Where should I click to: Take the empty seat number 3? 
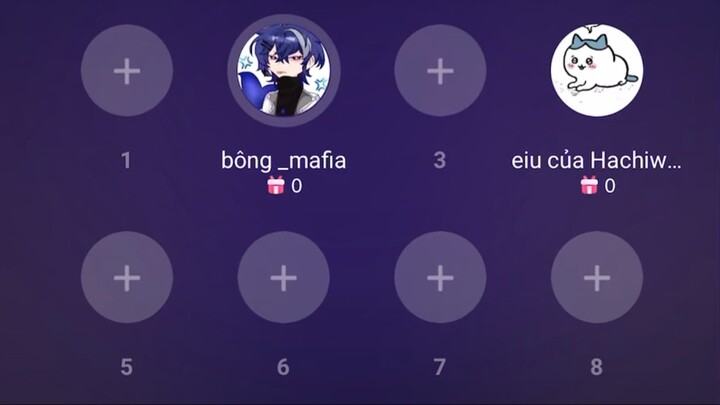(440, 71)
